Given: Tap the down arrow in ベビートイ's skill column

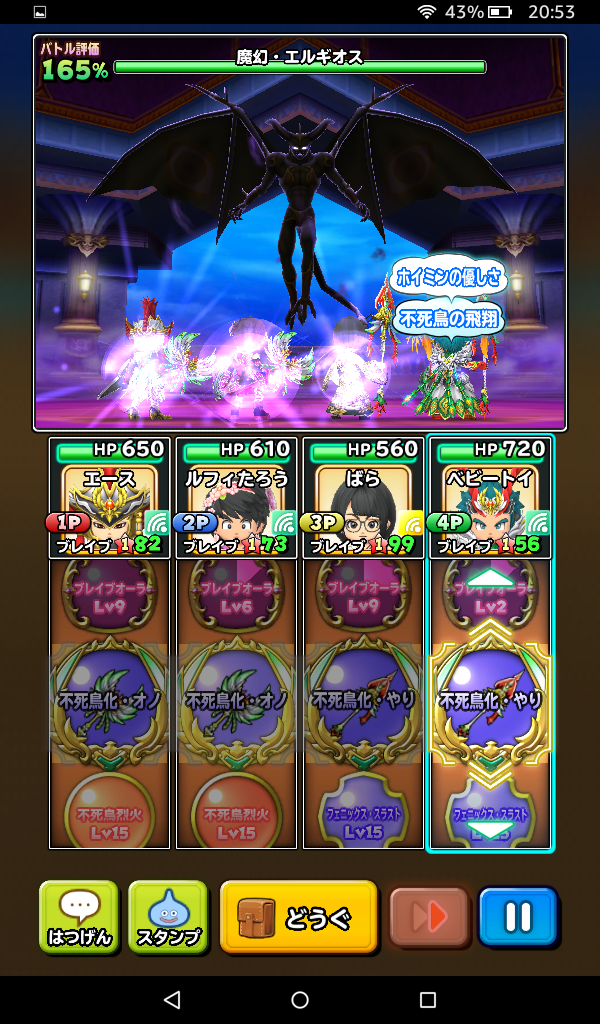Looking at the screenshot, I should (x=490, y=830).
